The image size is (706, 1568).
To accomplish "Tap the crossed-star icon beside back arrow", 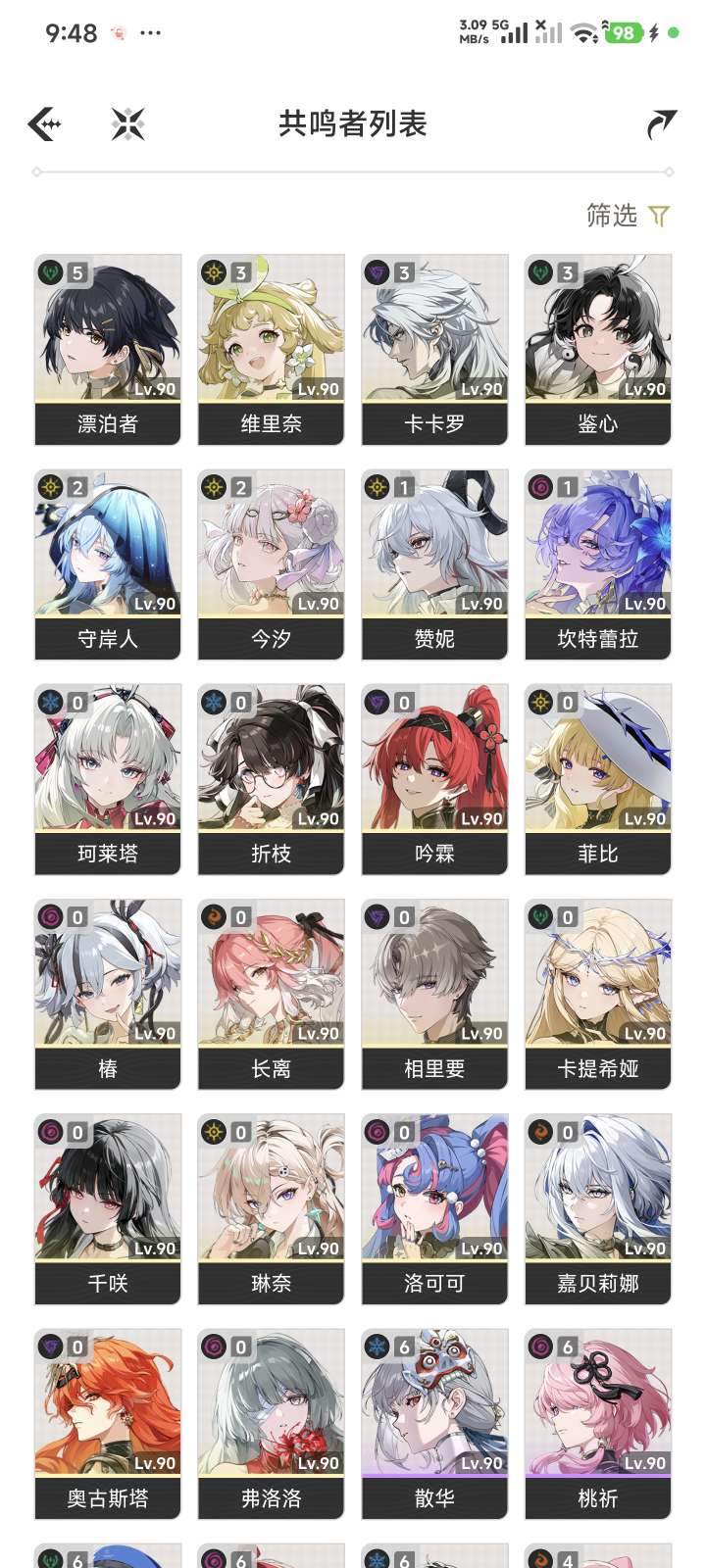I will (x=128, y=124).
